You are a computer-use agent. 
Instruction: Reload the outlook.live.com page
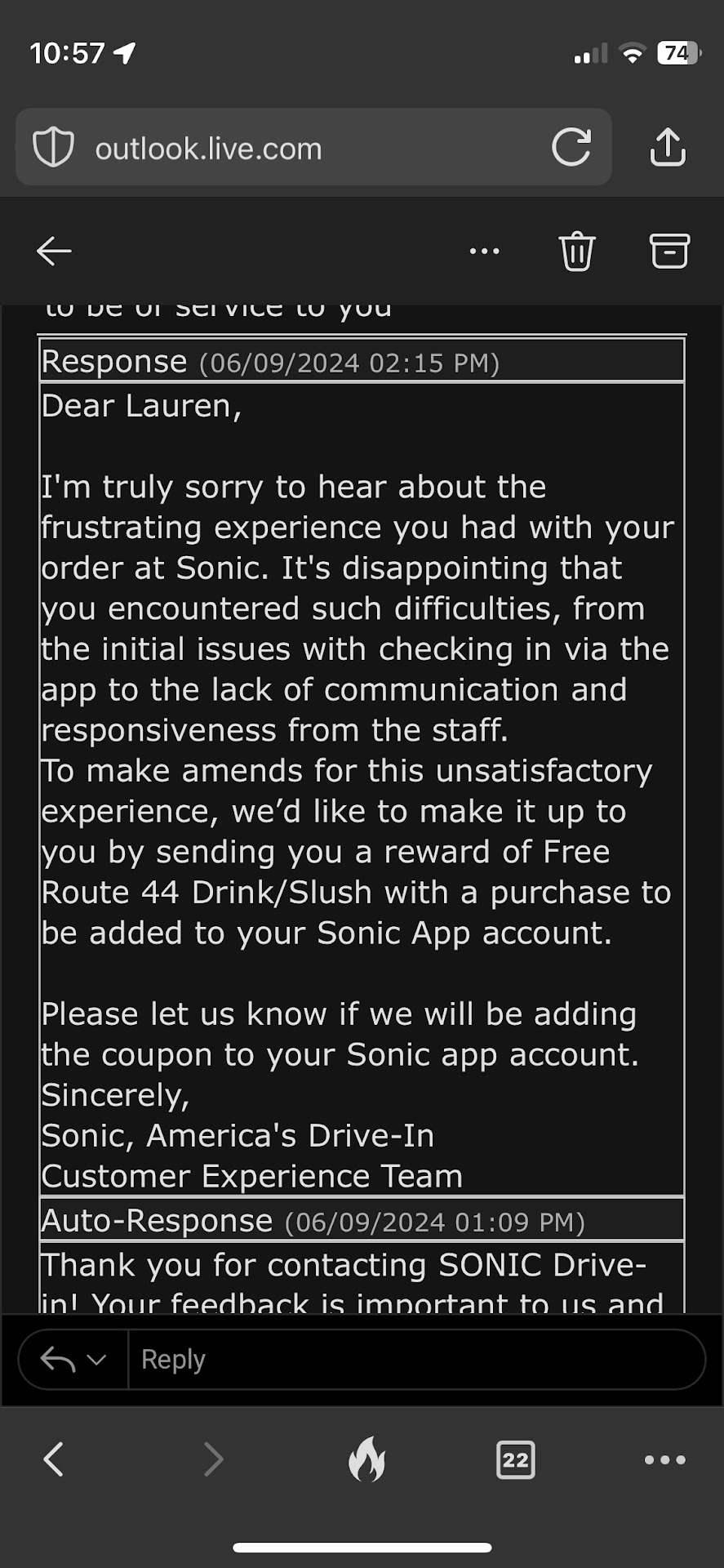click(571, 148)
